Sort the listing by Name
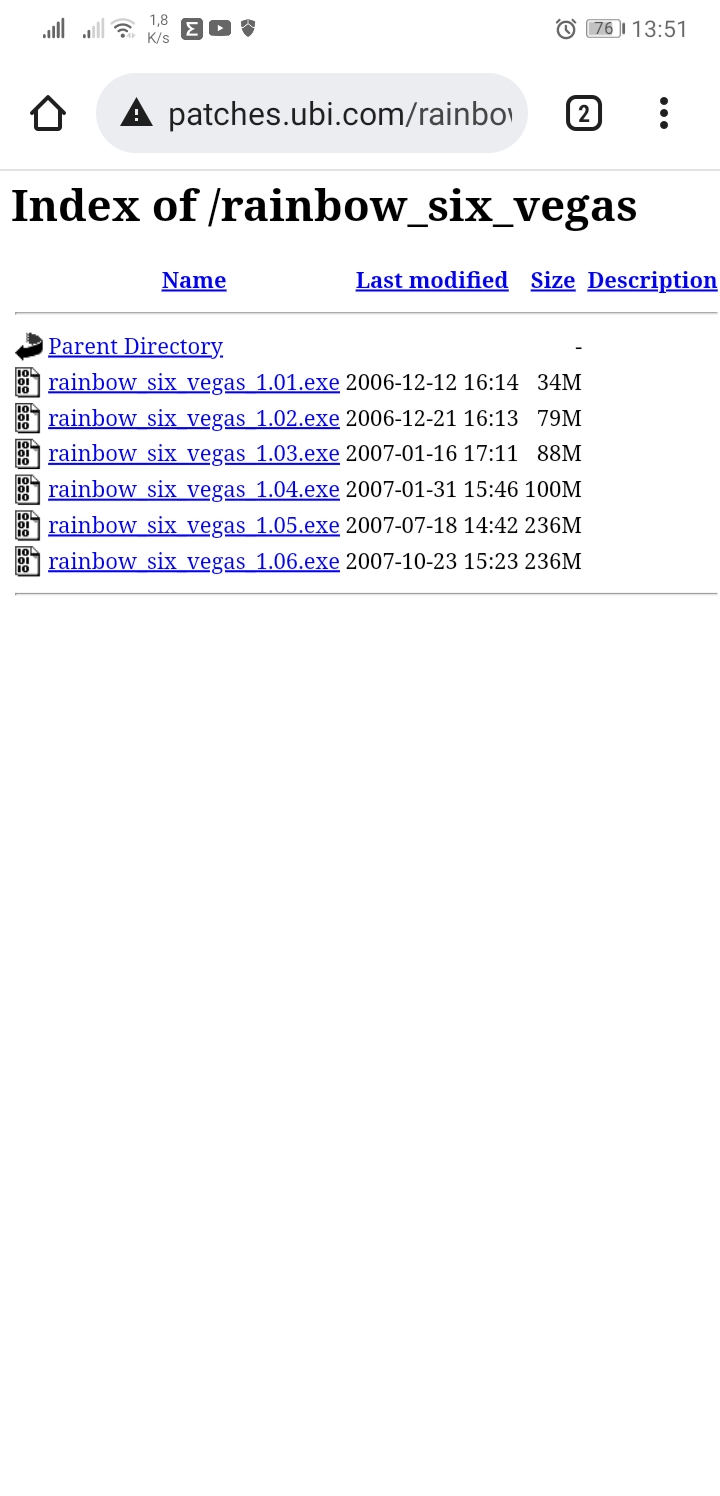Viewport: 720px width, 1496px height. pos(194,281)
